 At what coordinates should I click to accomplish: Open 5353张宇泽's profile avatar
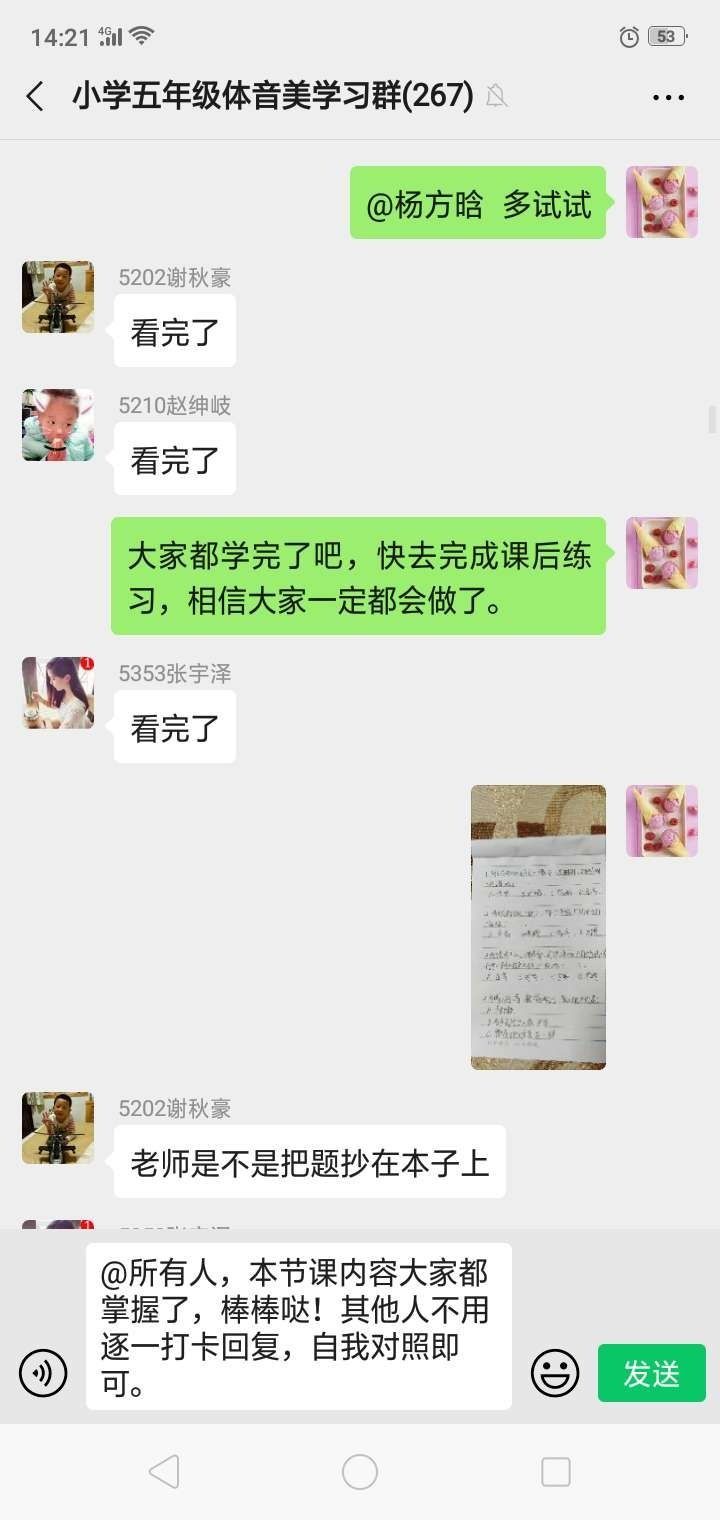pos(58,693)
